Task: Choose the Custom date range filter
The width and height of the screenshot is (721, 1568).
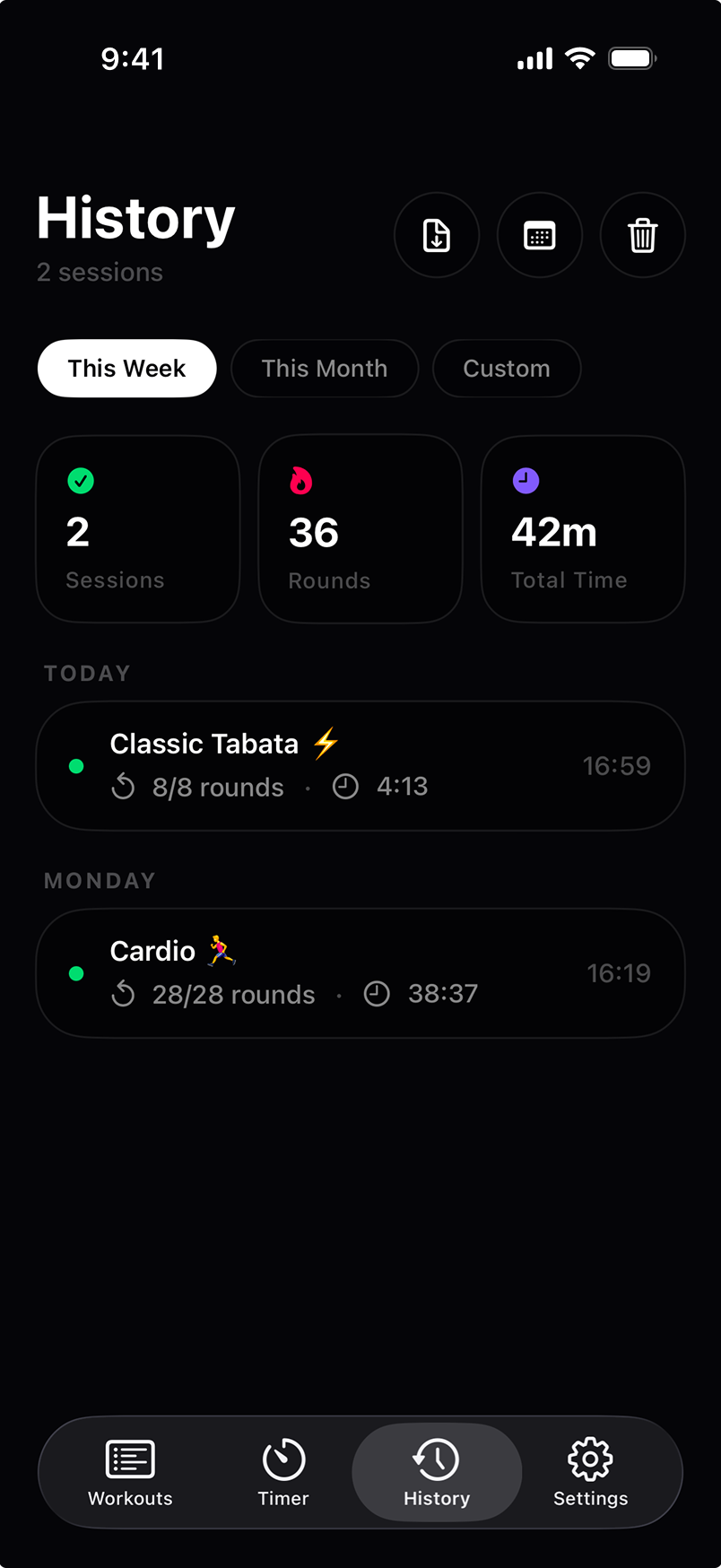Action: pos(507,368)
